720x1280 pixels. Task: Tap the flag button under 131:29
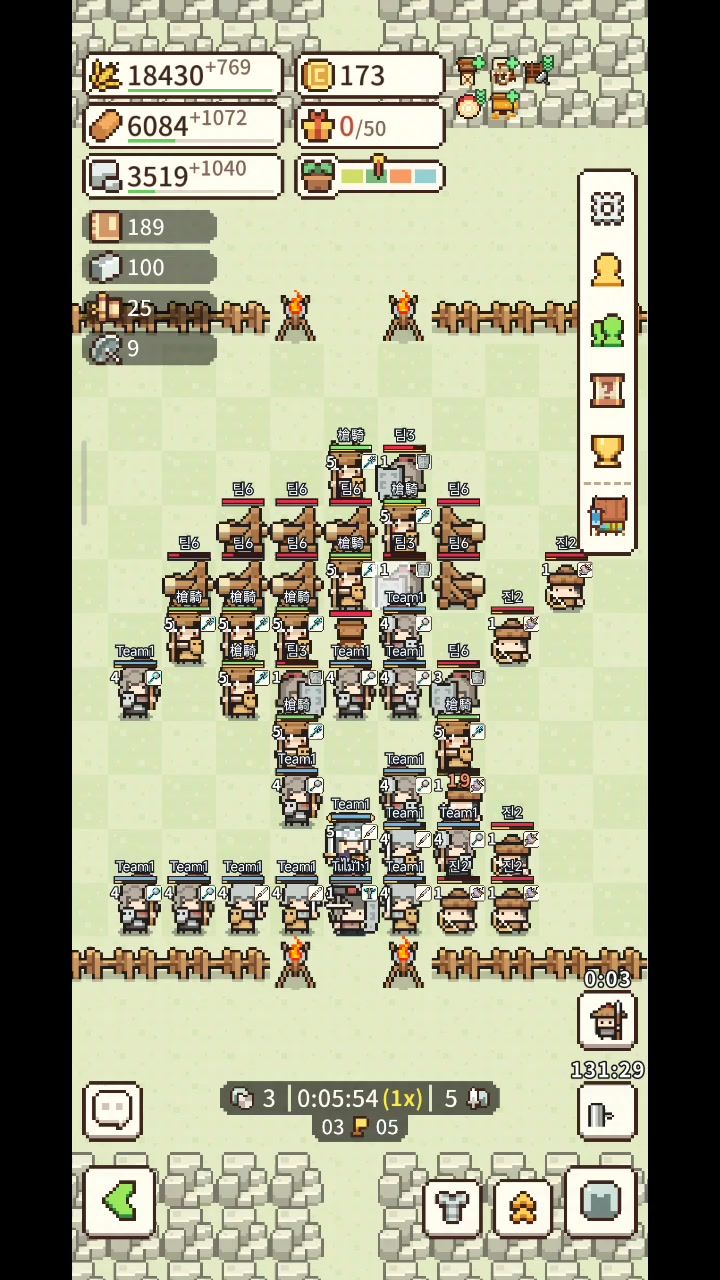[607, 1112]
